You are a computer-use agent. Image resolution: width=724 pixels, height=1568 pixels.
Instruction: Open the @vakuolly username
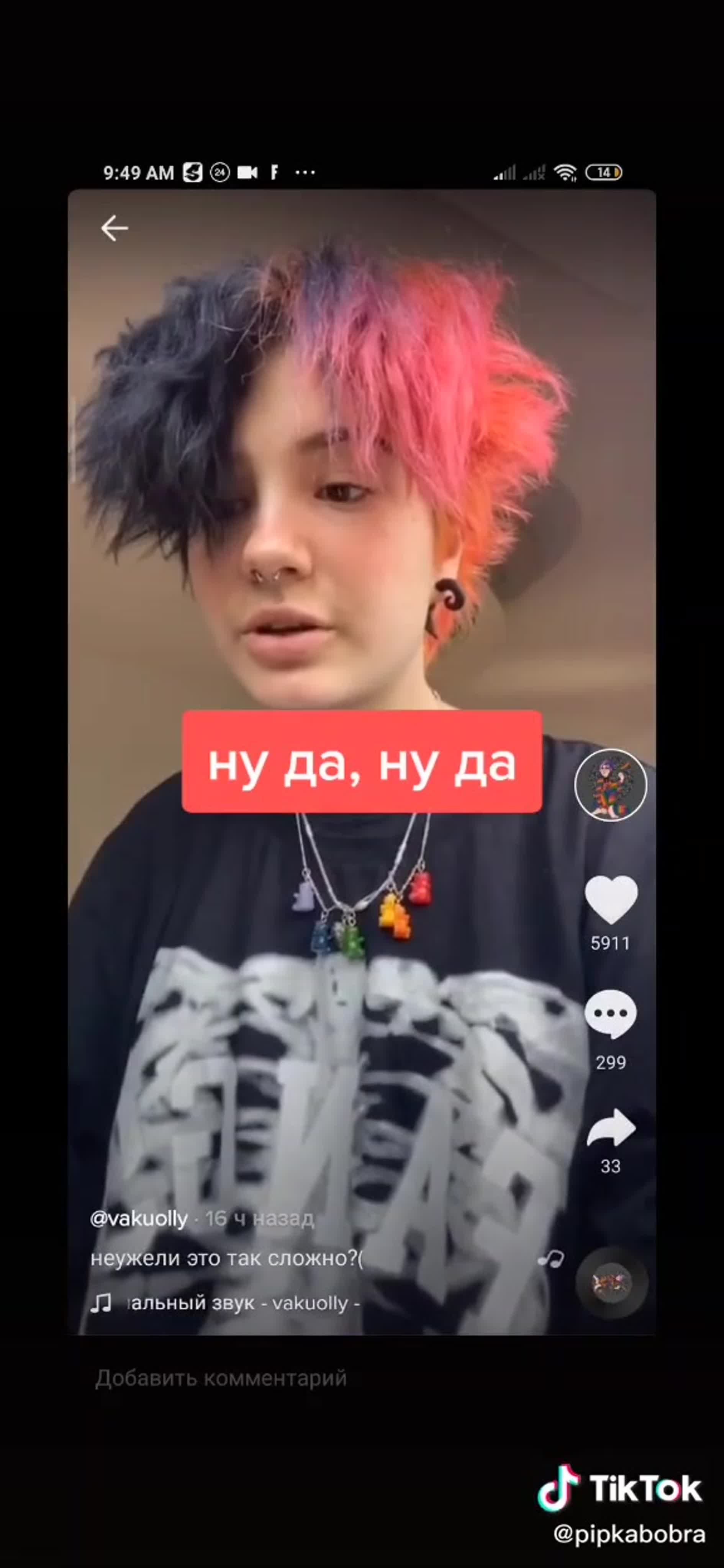[139, 1218]
